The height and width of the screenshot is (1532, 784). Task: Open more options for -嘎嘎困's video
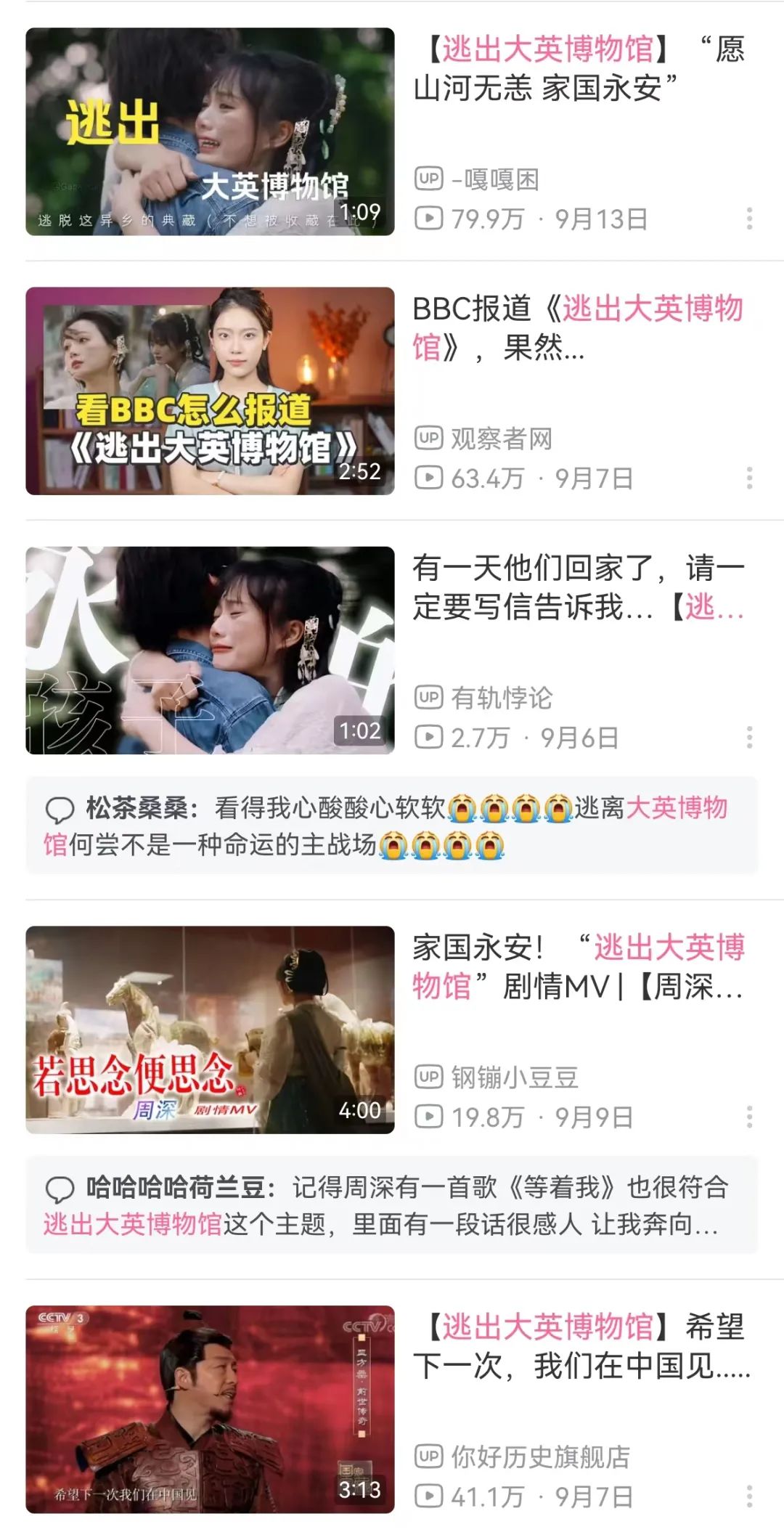(748, 219)
